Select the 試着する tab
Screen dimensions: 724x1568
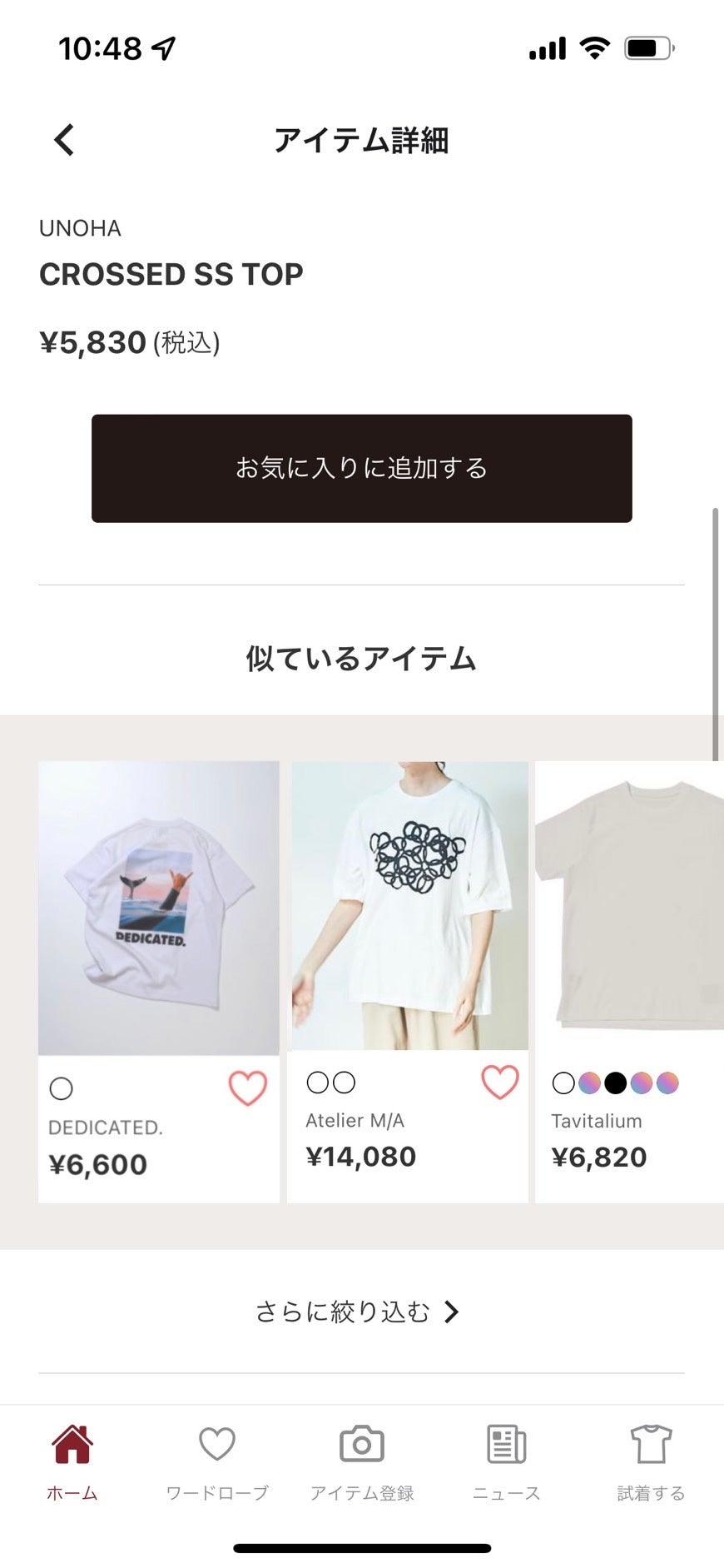[651, 1461]
